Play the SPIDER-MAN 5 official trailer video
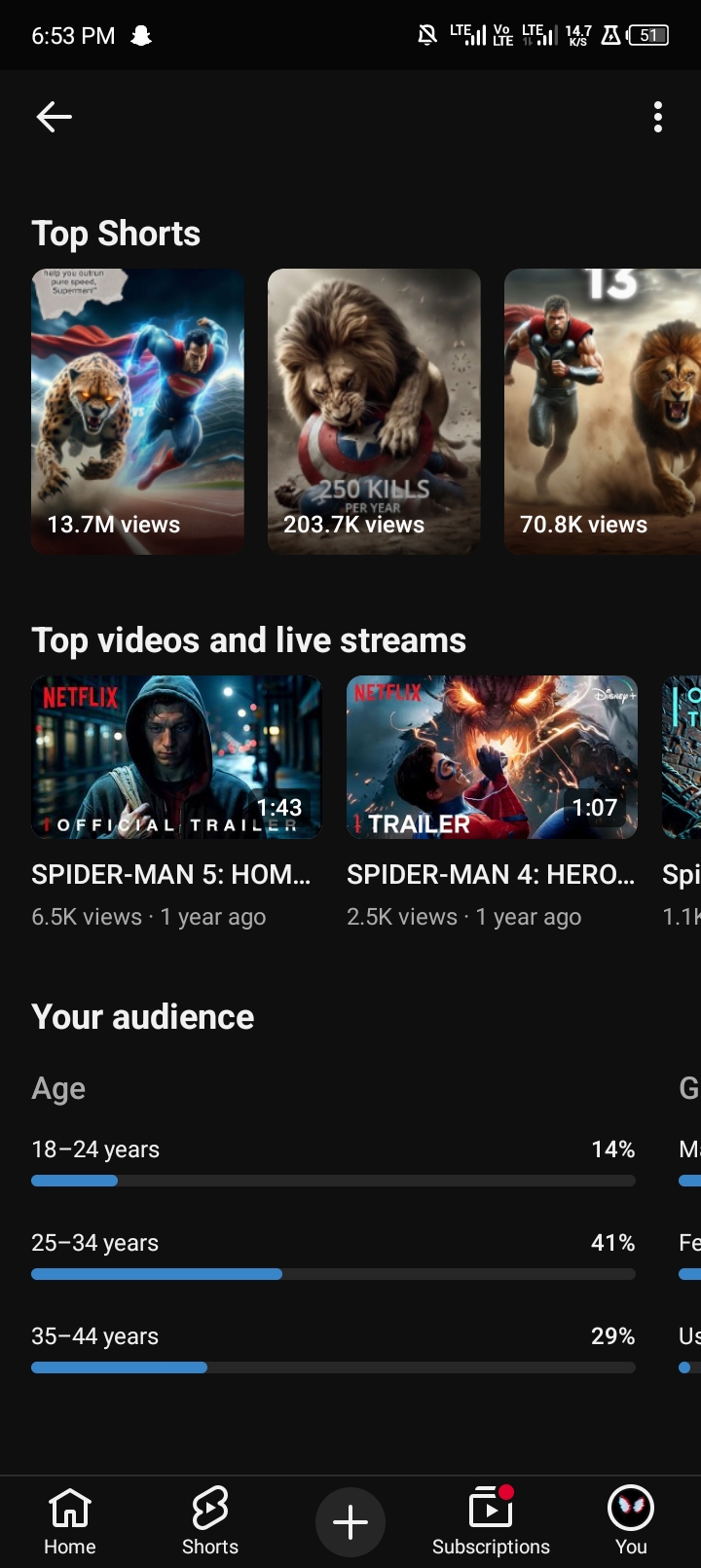The width and height of the screenshot is (701, 1568). tap(176, 757)
